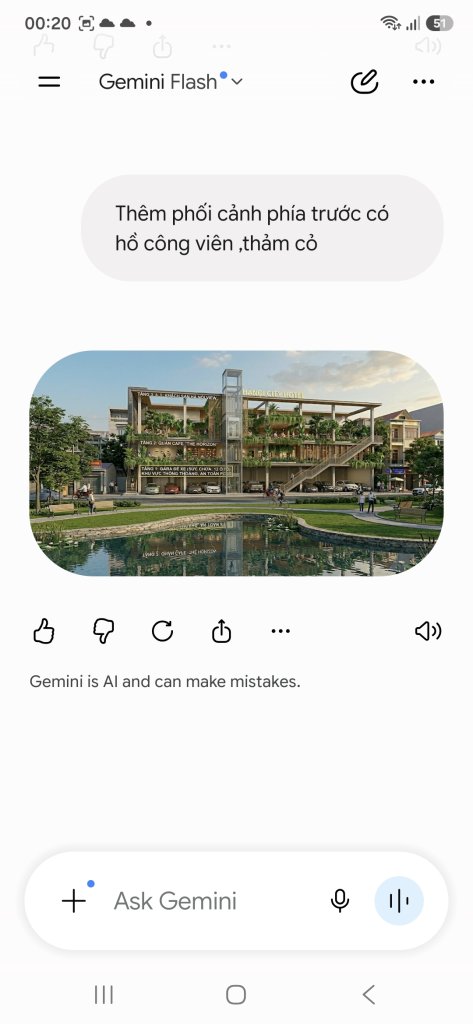473x1024 pixels.
Task: Go to the home screen
Action: (236, 995)
